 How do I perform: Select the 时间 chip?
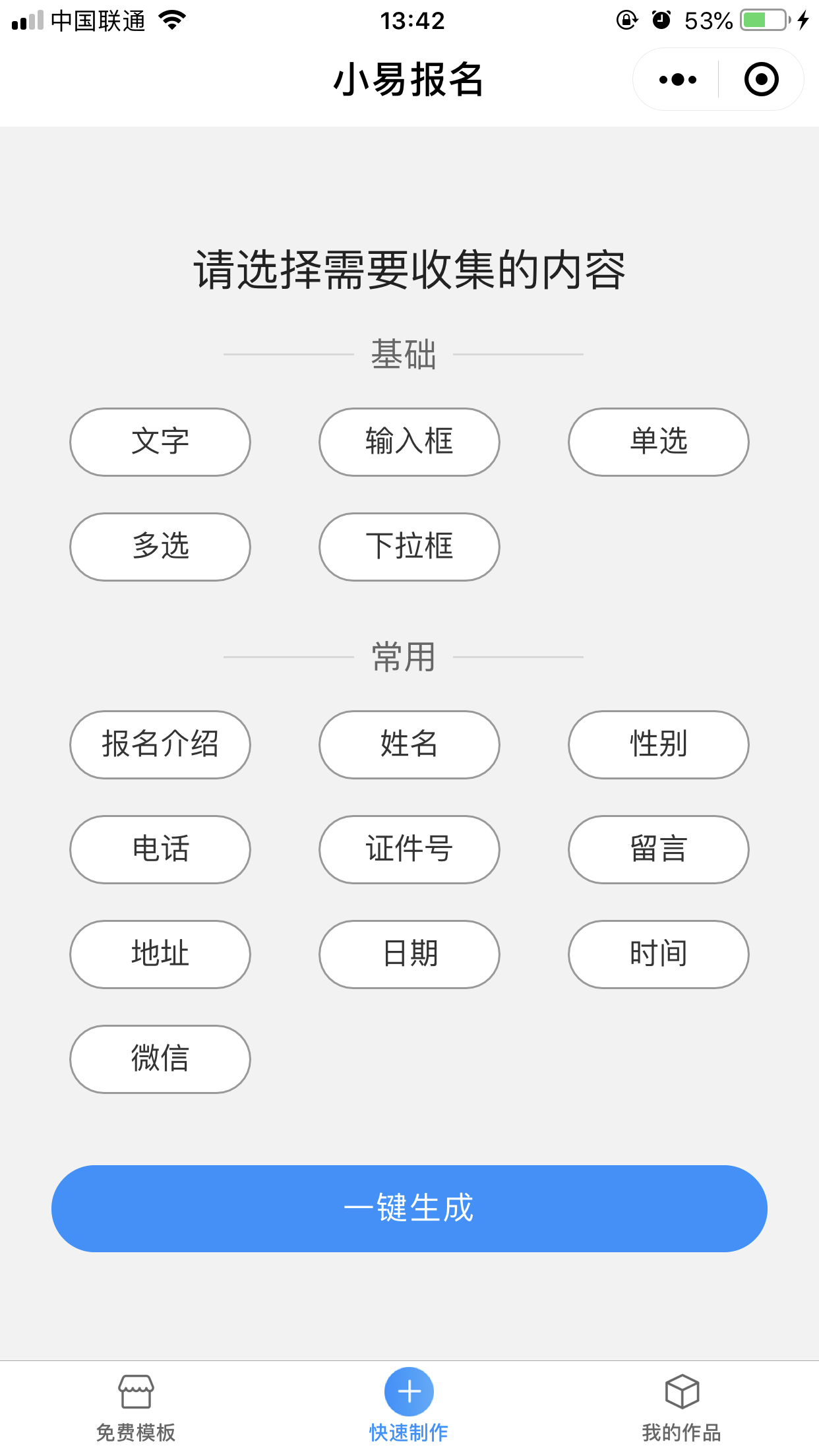click(659, 954)
